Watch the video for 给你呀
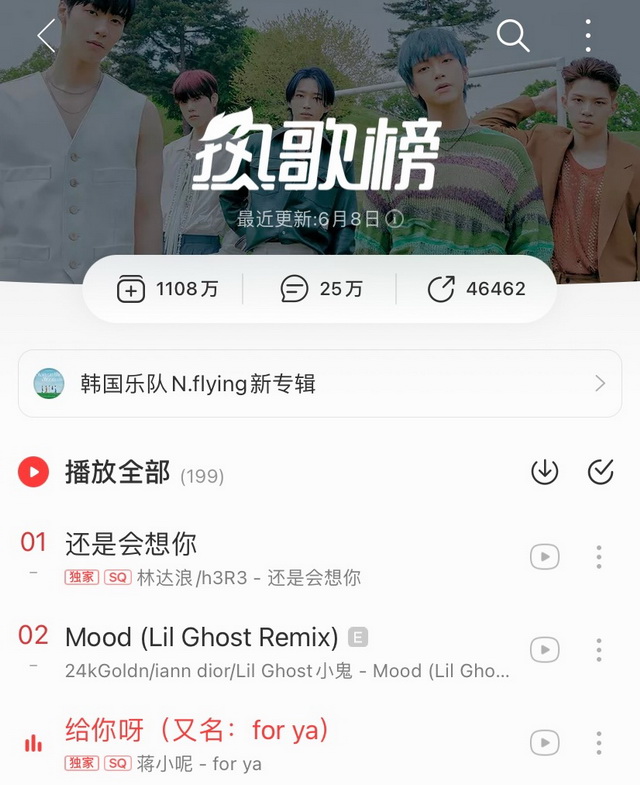640x785 pixels. pyautogui.click(x=544, y=743)
